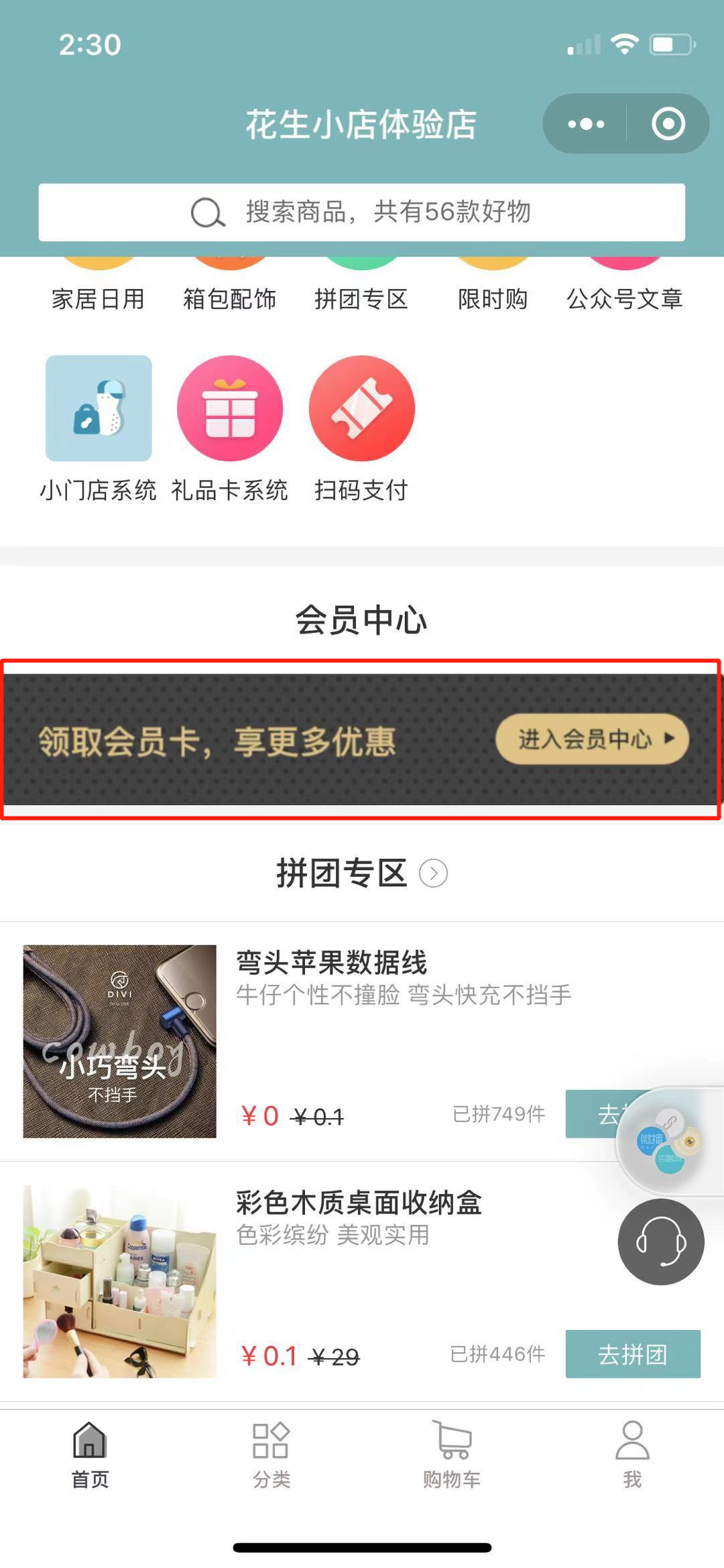Tap 进入会员中心 on the member banner
Viewport: 724px width, 1568px height.
[592, 739]
